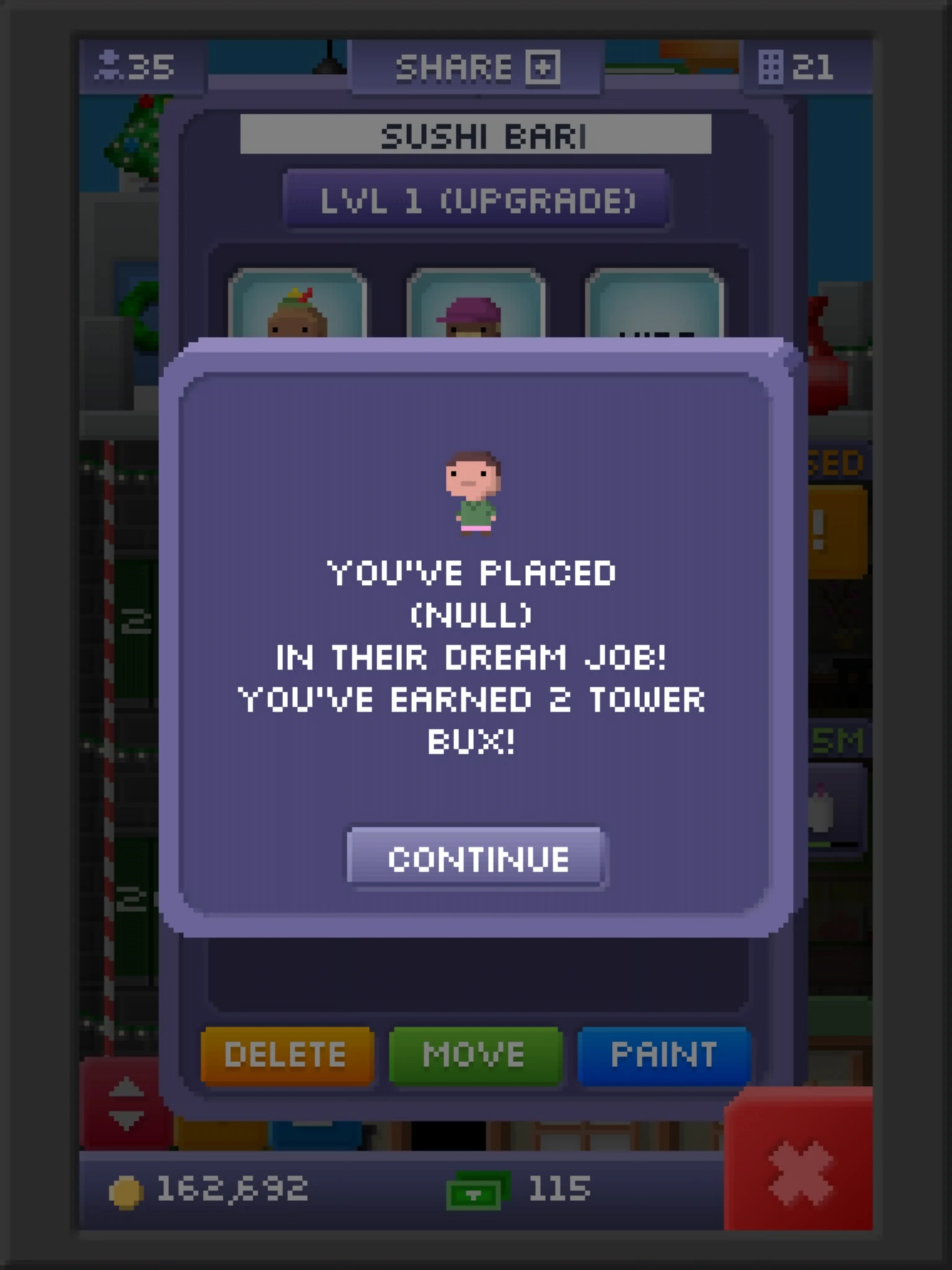This screenshot has width=952, height=1270.
Task: Paint the Sushi Bar floor
Action: 664,1055
